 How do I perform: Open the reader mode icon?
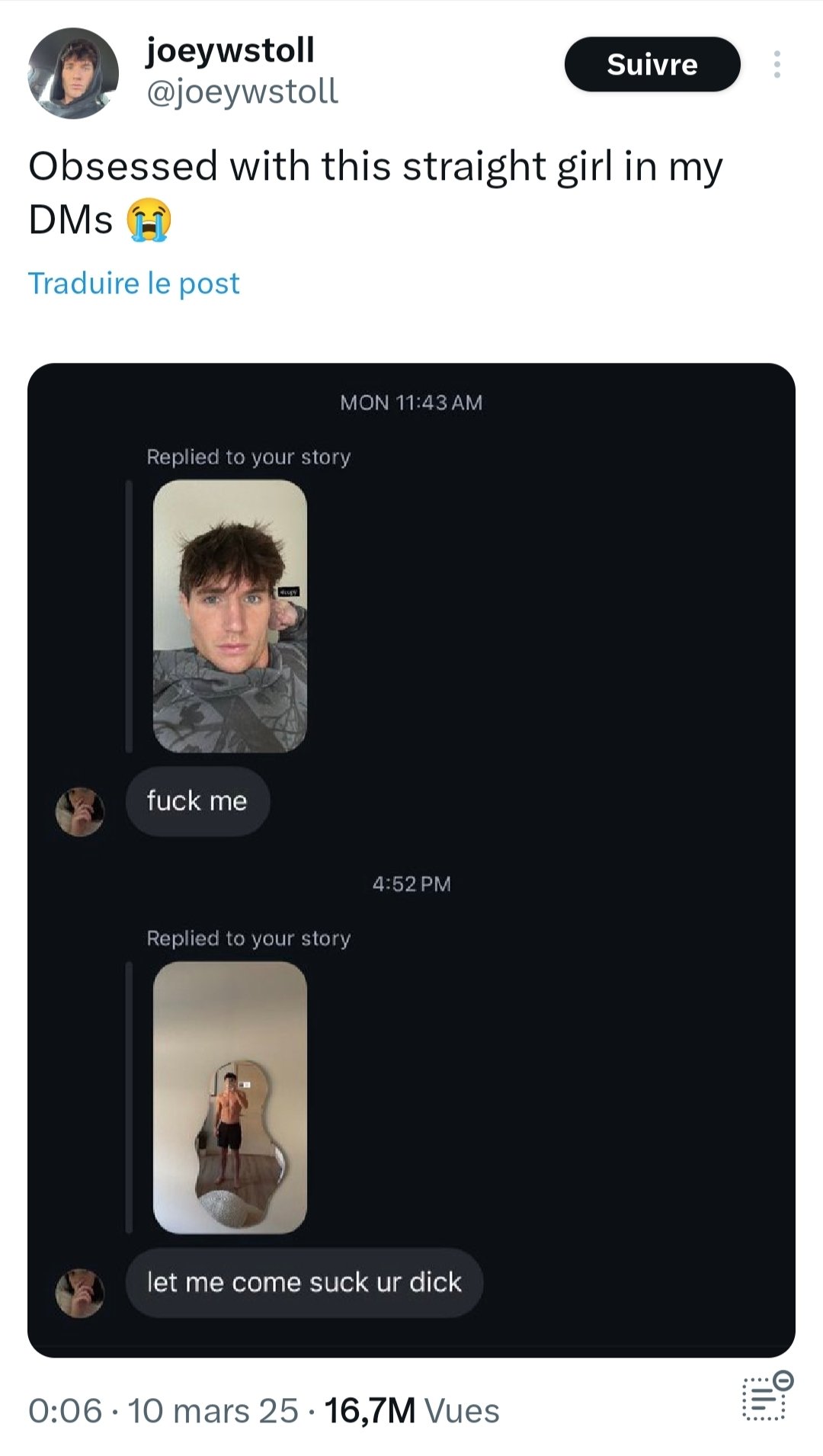pos(767,1397)
